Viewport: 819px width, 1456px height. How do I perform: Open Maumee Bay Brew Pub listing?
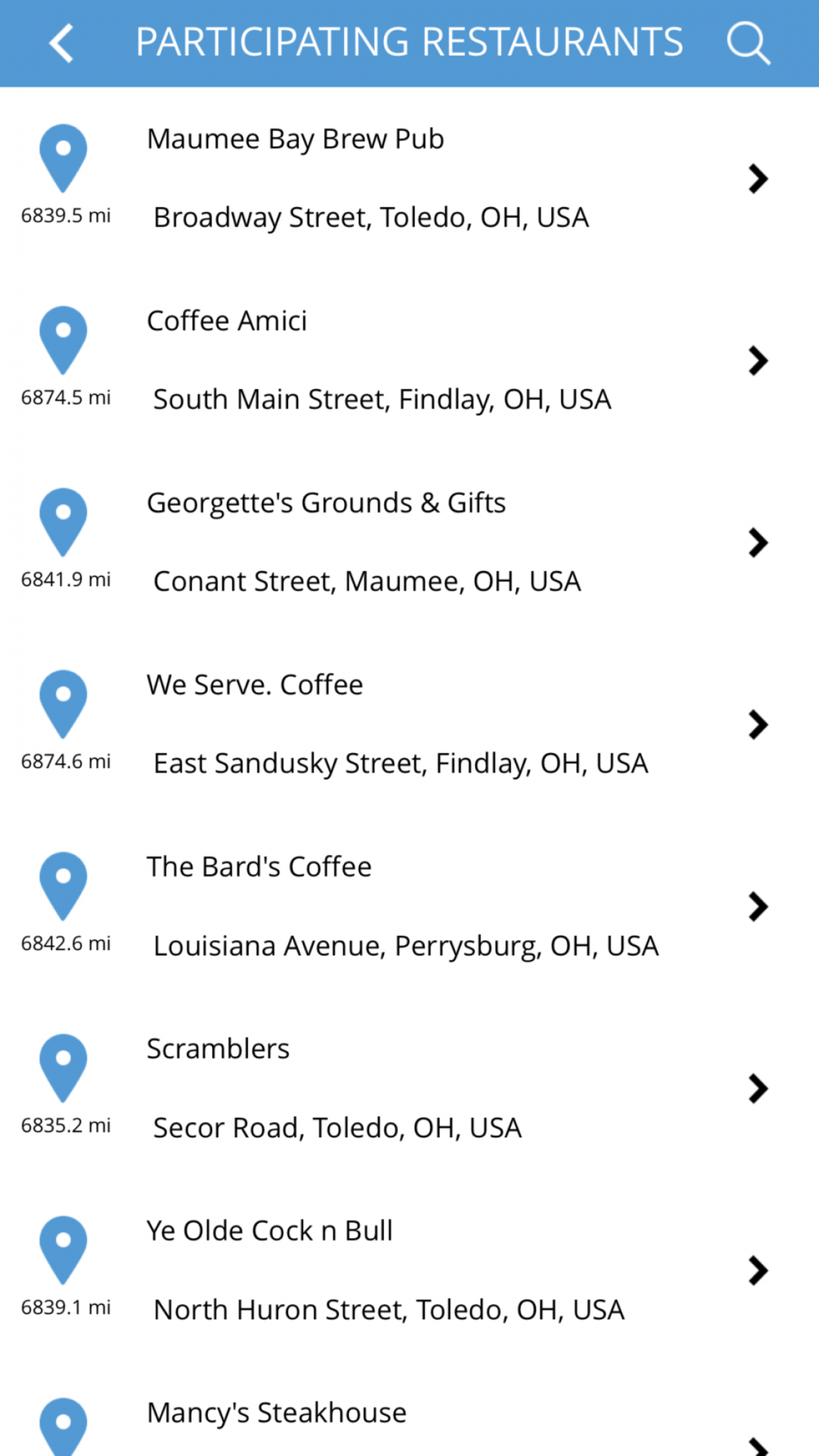coord(409,179)
